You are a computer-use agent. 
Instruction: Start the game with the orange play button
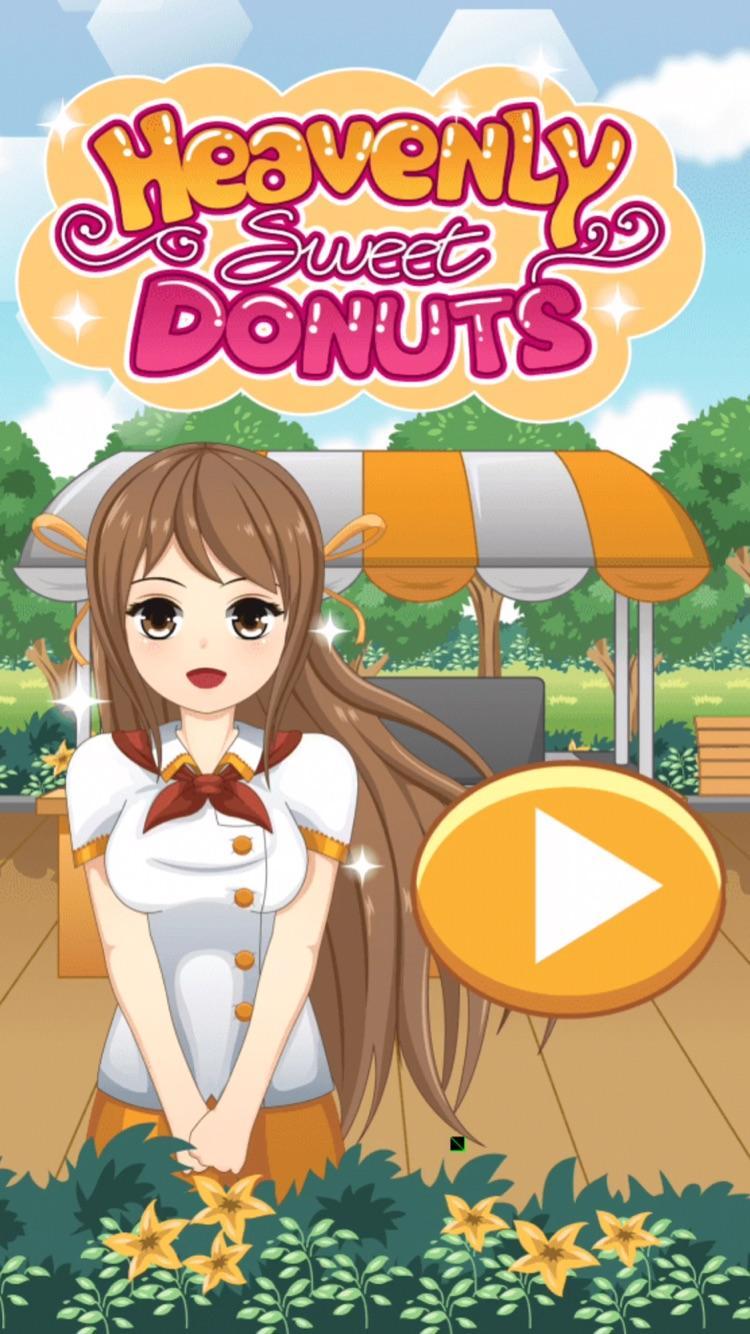568,886
